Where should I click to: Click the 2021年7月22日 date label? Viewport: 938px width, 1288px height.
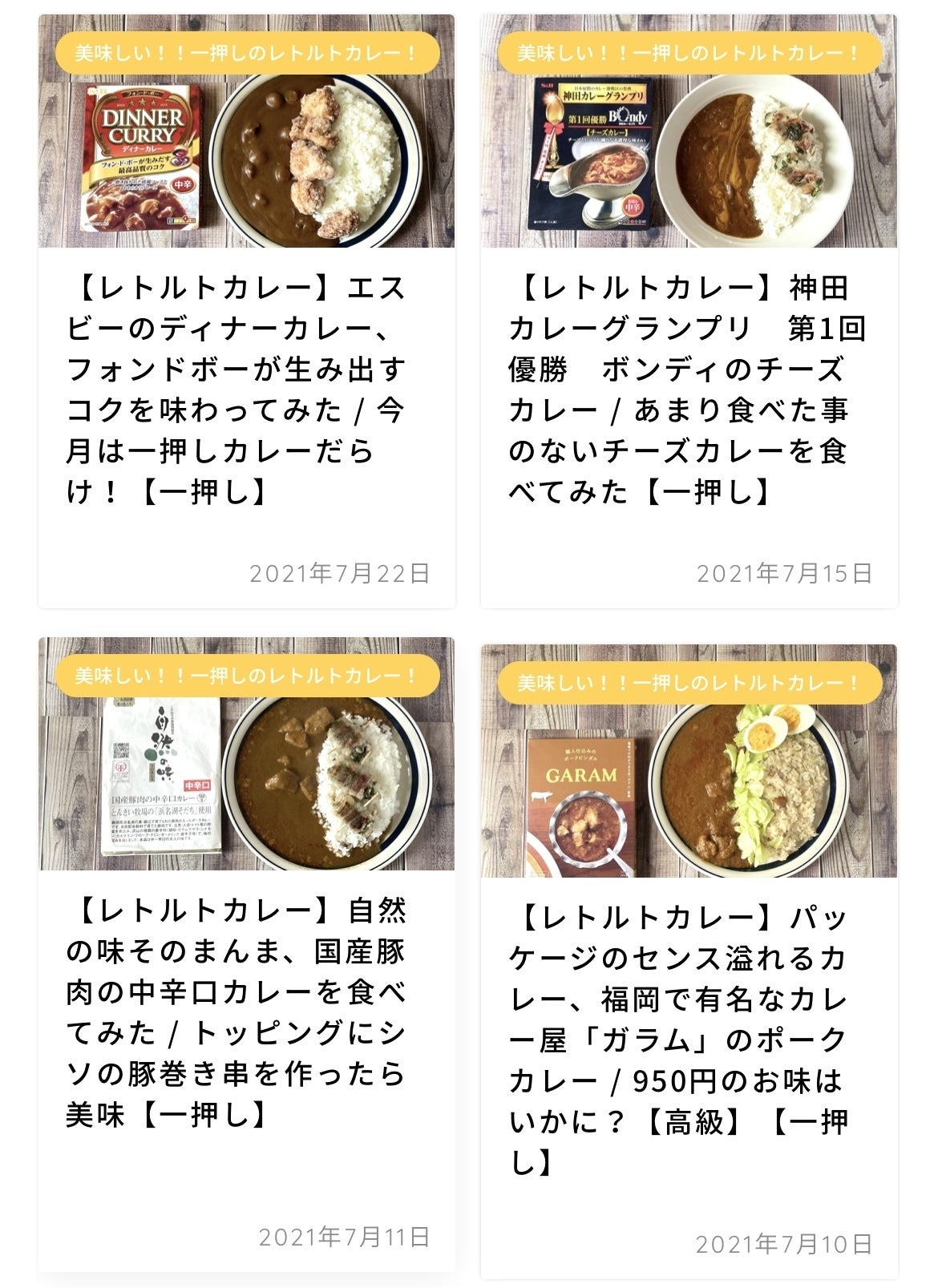(x=341, y=571)
